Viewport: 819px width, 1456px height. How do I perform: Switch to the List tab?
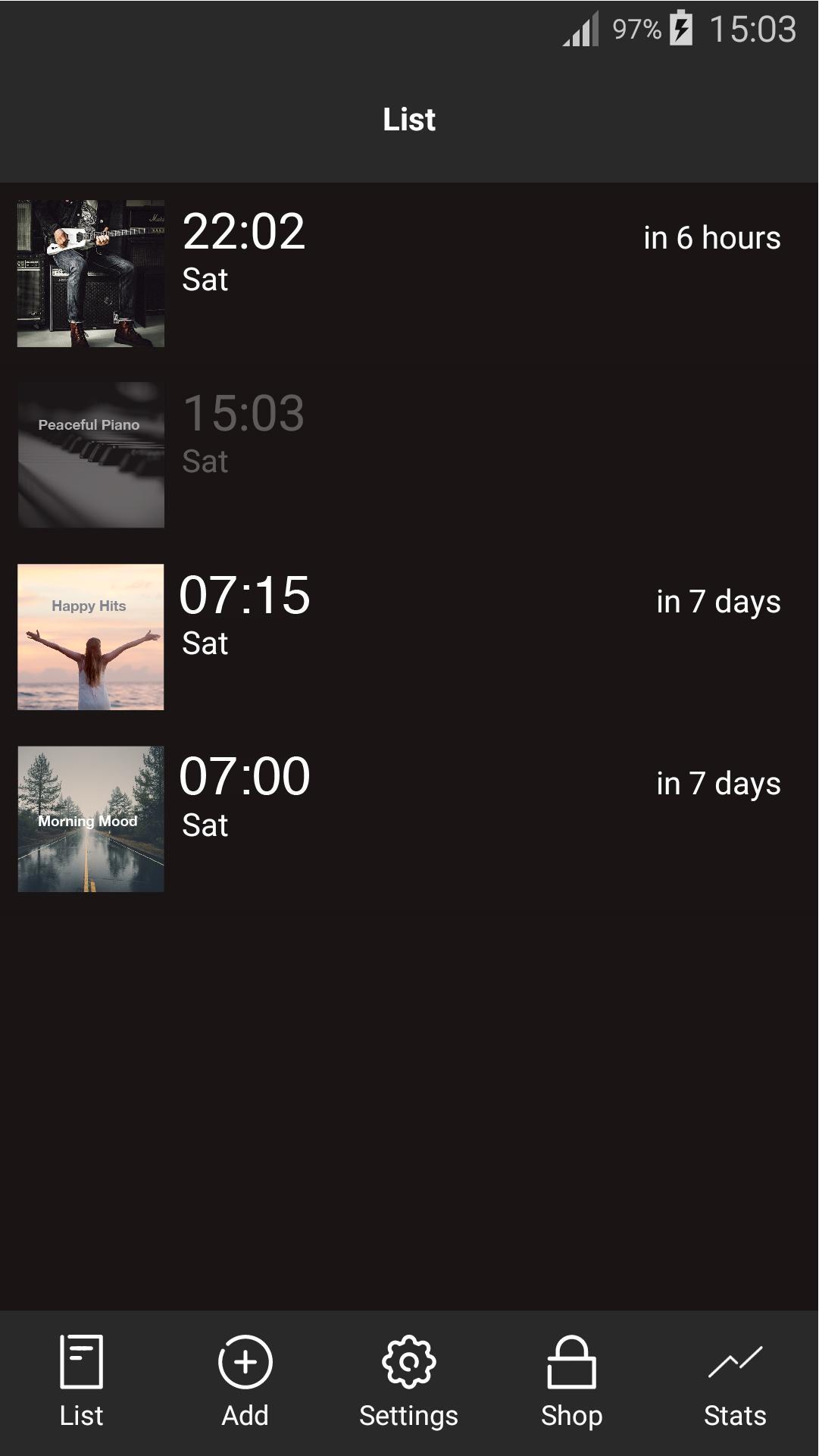tap(82, 1382)
